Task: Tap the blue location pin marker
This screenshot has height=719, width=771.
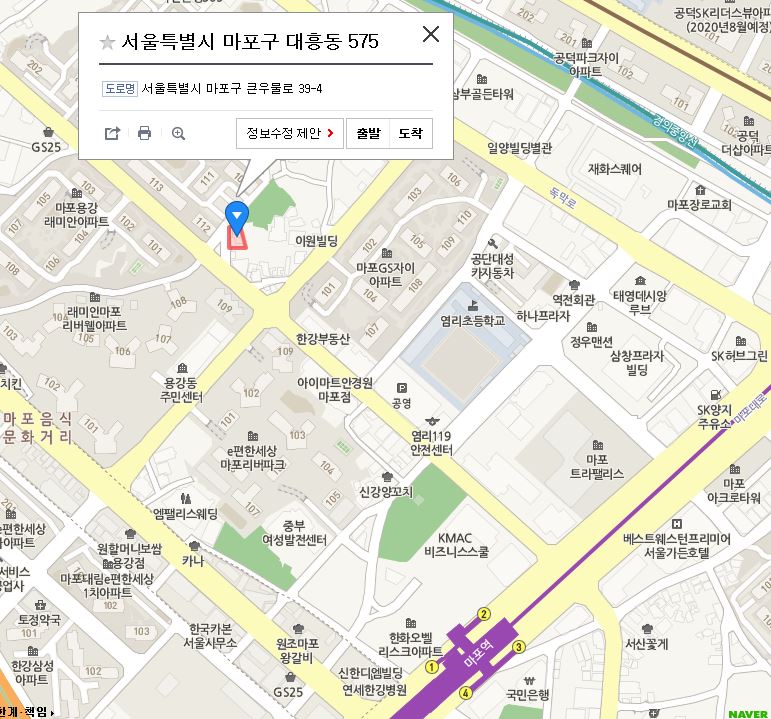Action: click(x=237, y=215)
